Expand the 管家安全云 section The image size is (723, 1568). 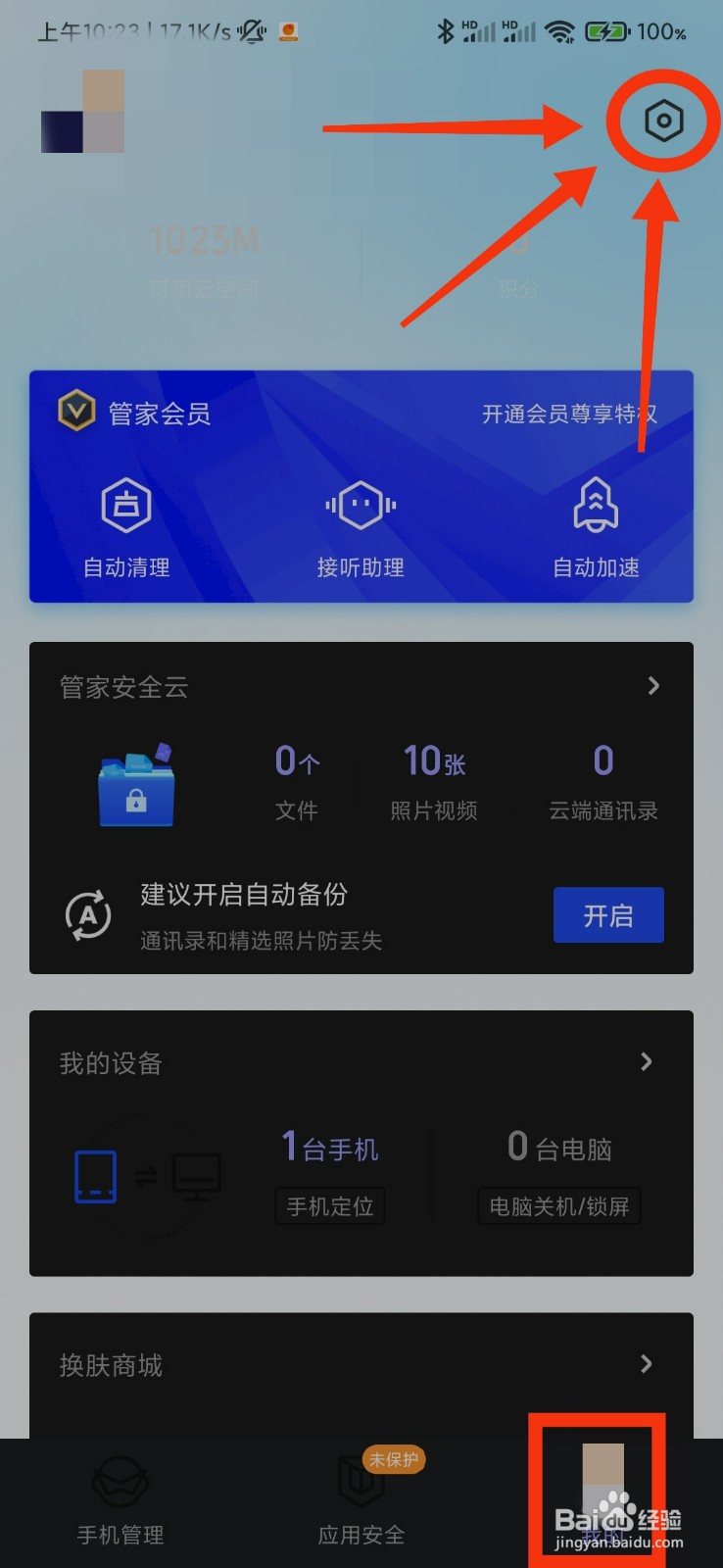(652, 686)
